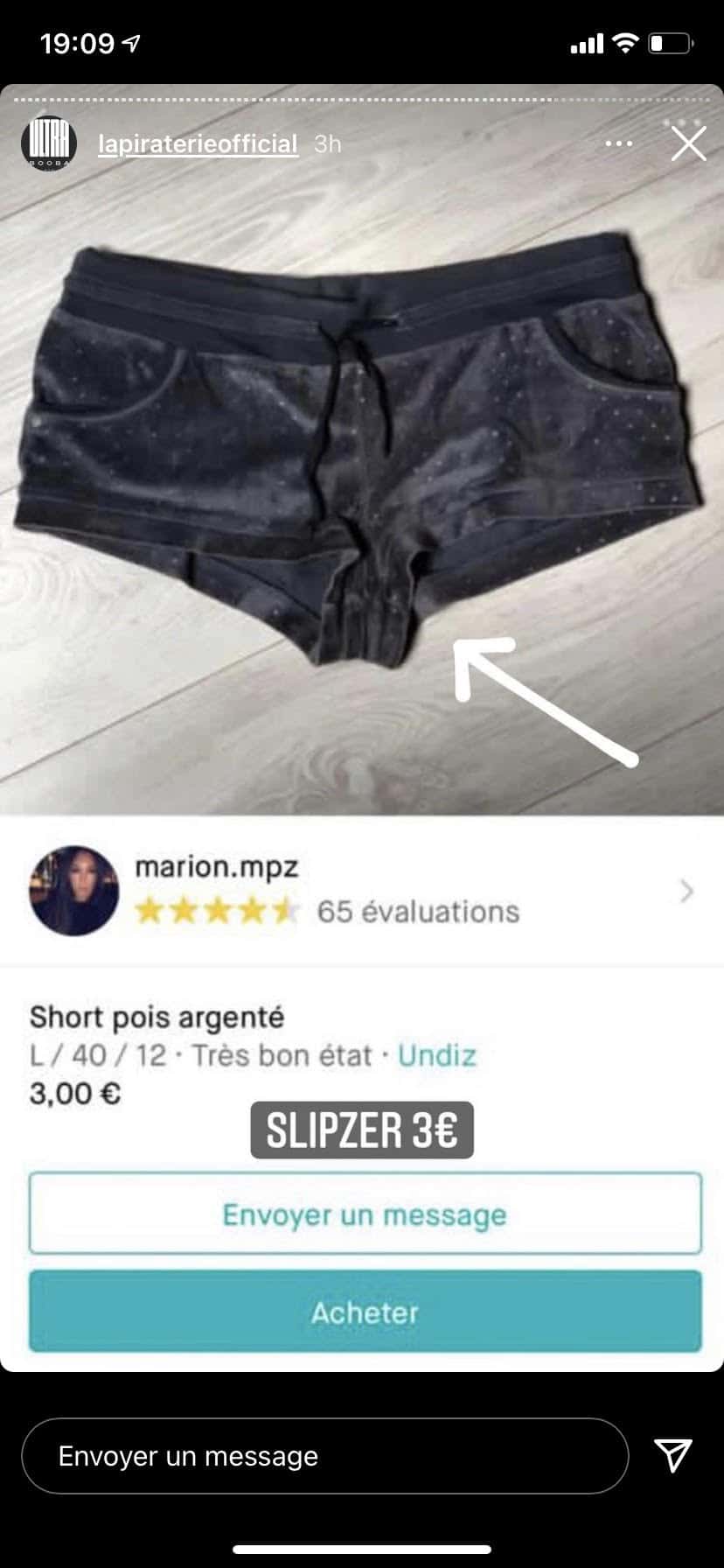724x1568 pixels.
Task: Share the story via paper plane icon
Action: (673, 1454)
